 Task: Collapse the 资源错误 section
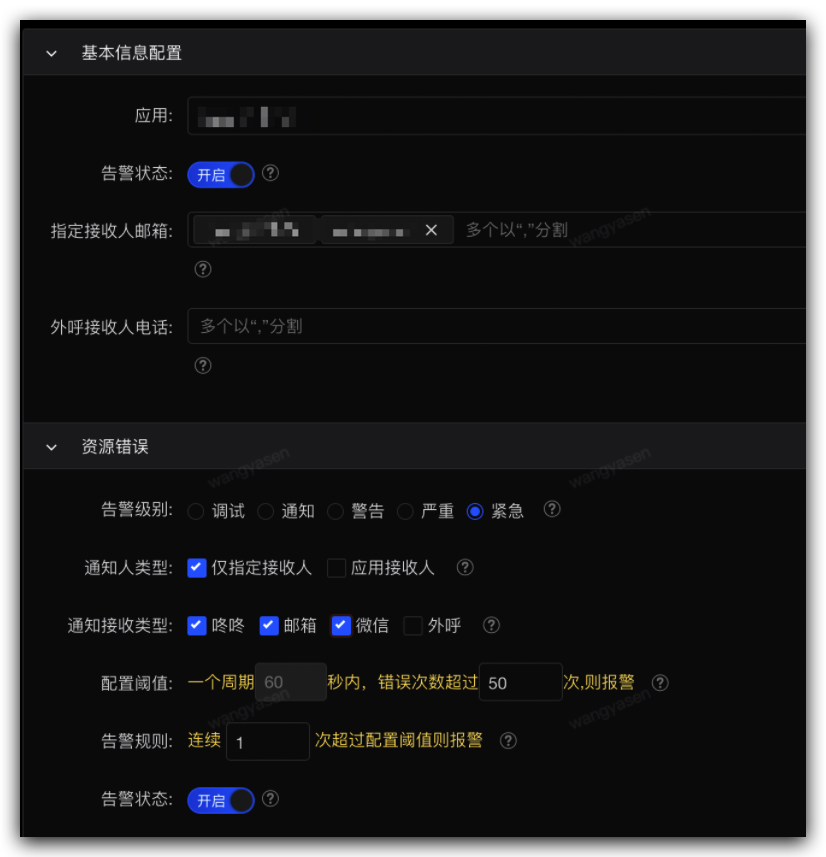click(x=52, y=447)
